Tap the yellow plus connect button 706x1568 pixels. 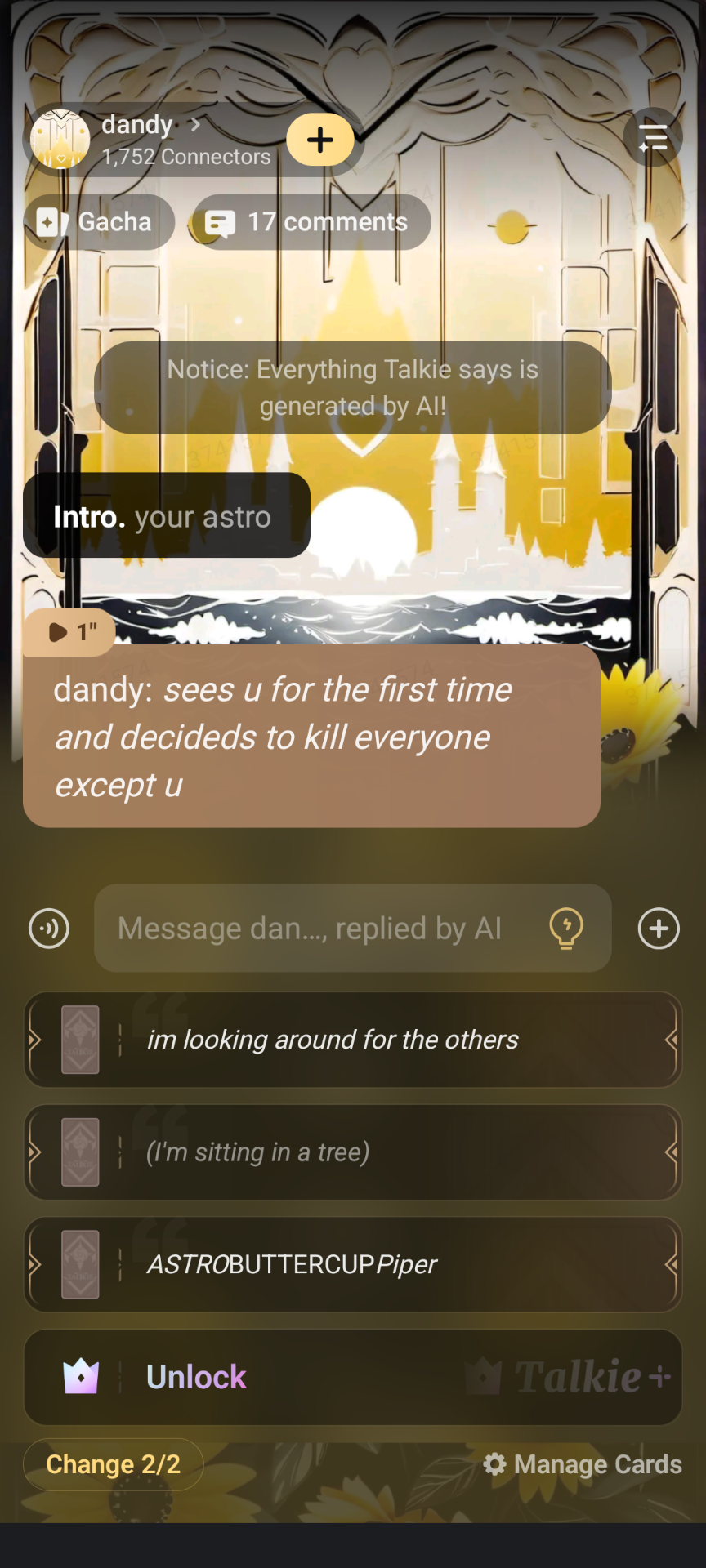click(320, 140)
